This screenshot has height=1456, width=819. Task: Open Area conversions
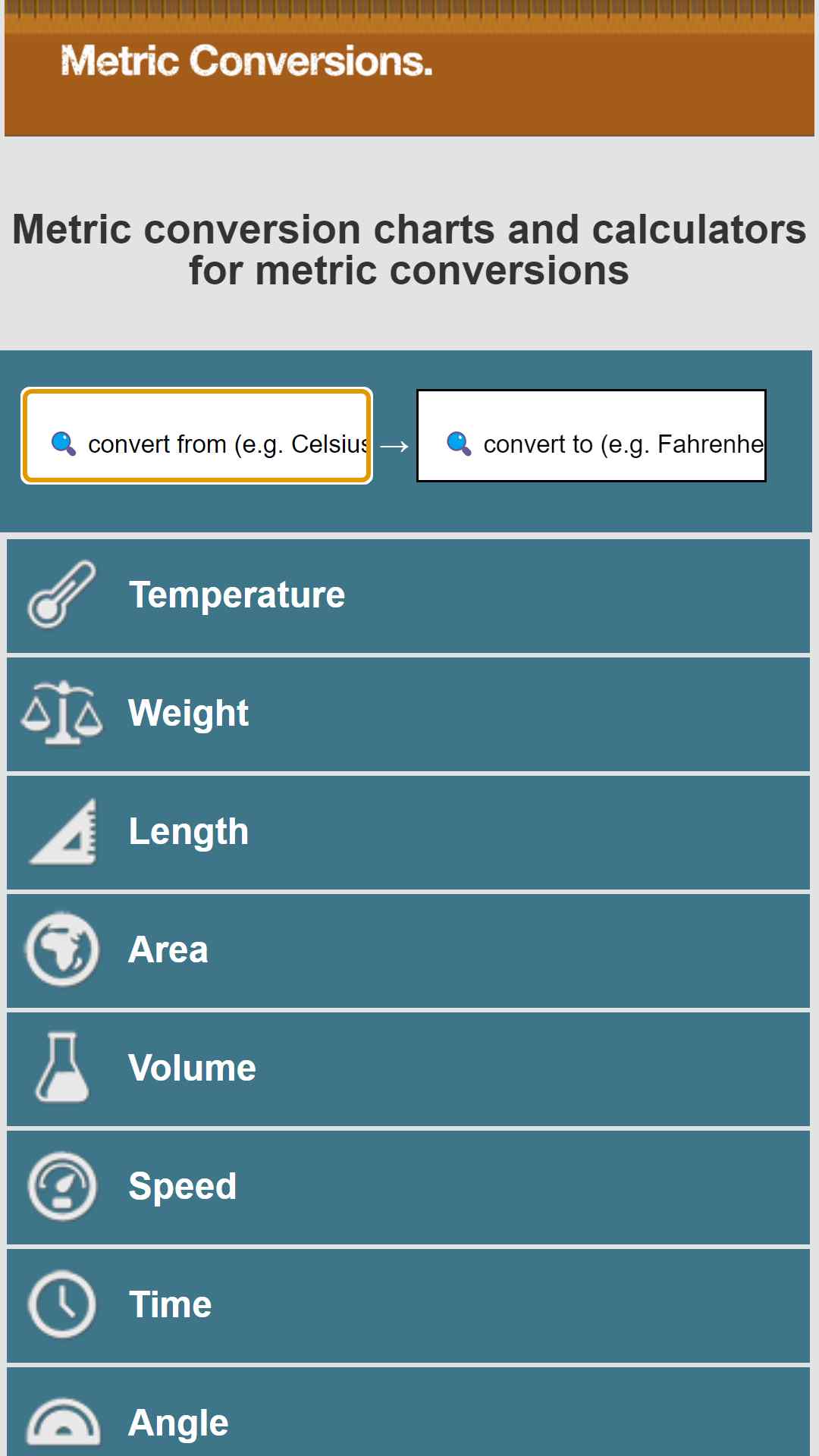pos(408,951)
